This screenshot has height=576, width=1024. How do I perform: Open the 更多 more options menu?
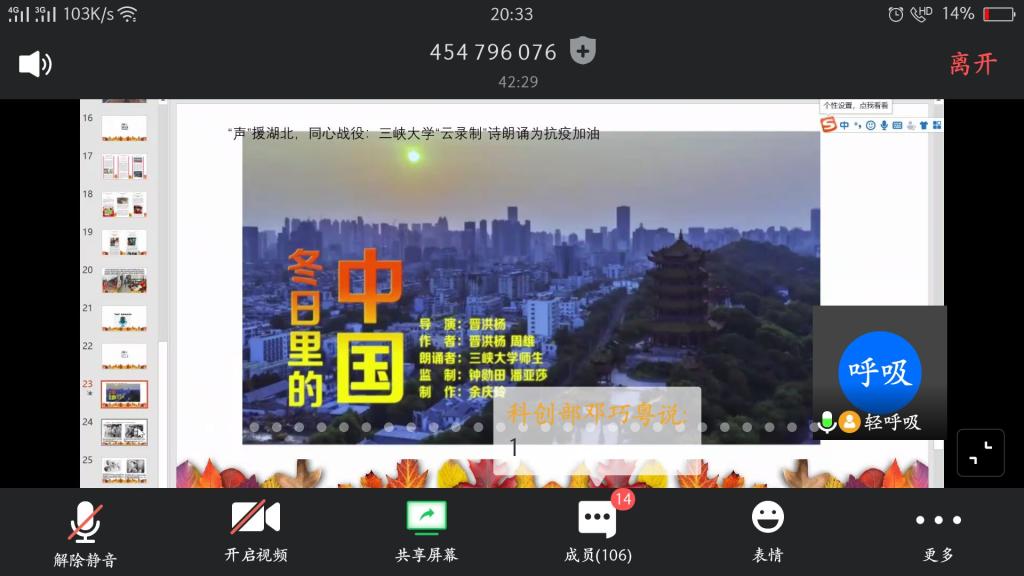pyautogui.click(x=938, y=531)
